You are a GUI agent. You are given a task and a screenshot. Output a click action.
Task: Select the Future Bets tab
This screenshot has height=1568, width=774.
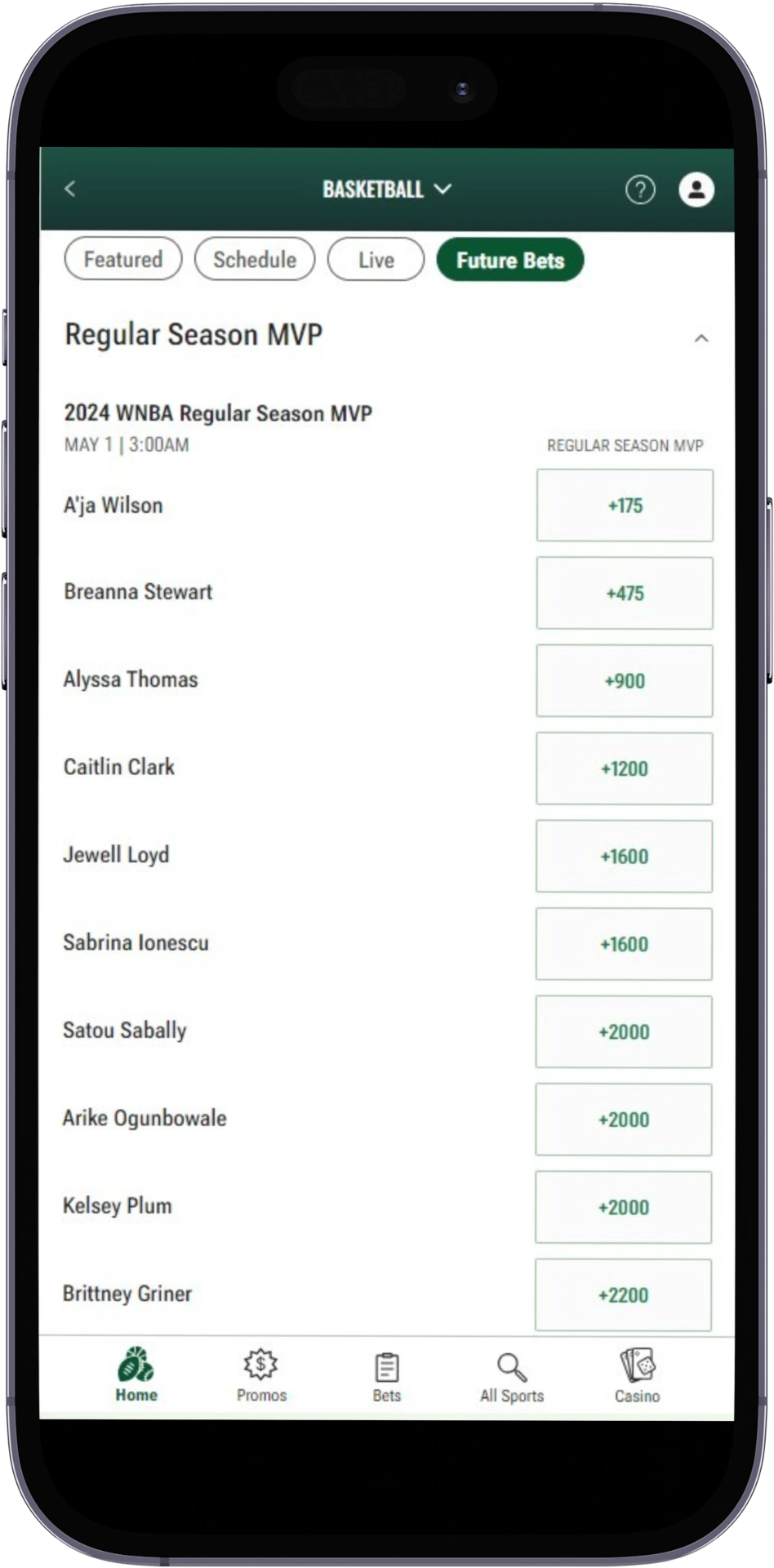[510, 260]
